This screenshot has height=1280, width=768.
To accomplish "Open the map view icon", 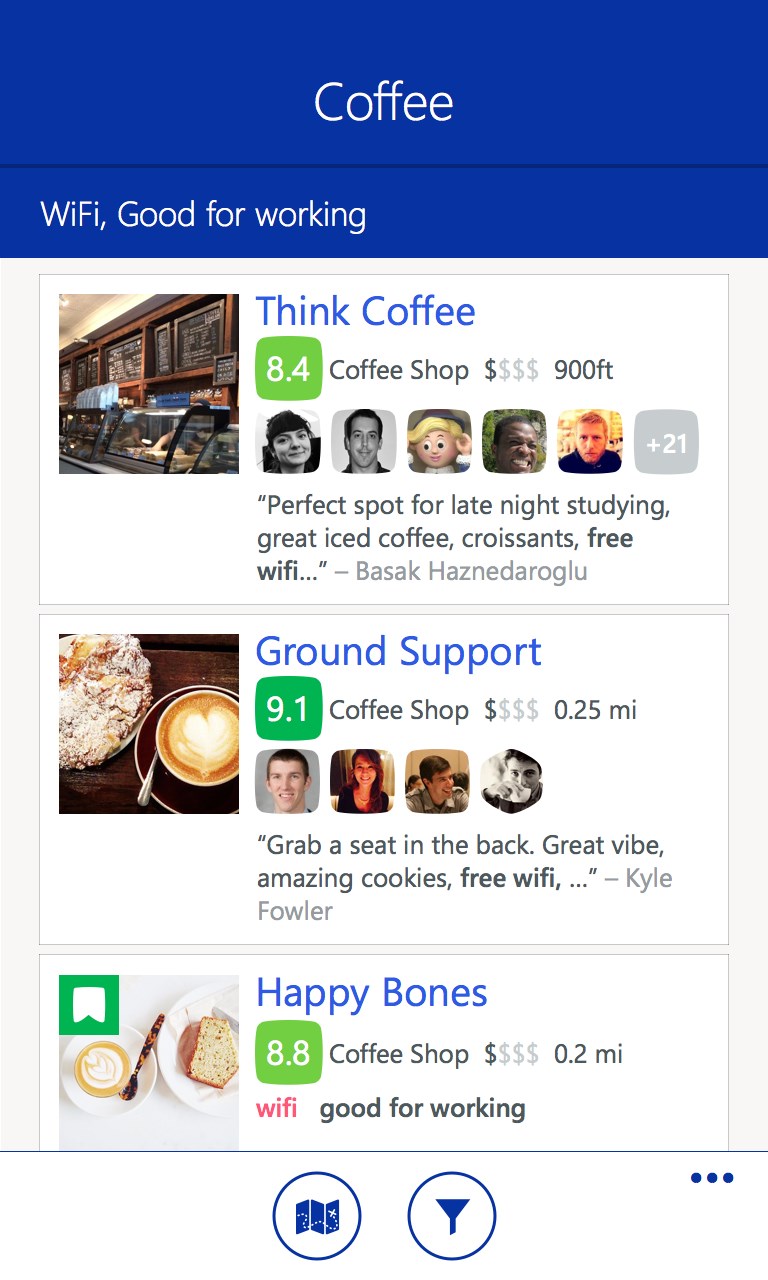I will pos(317,1216).
